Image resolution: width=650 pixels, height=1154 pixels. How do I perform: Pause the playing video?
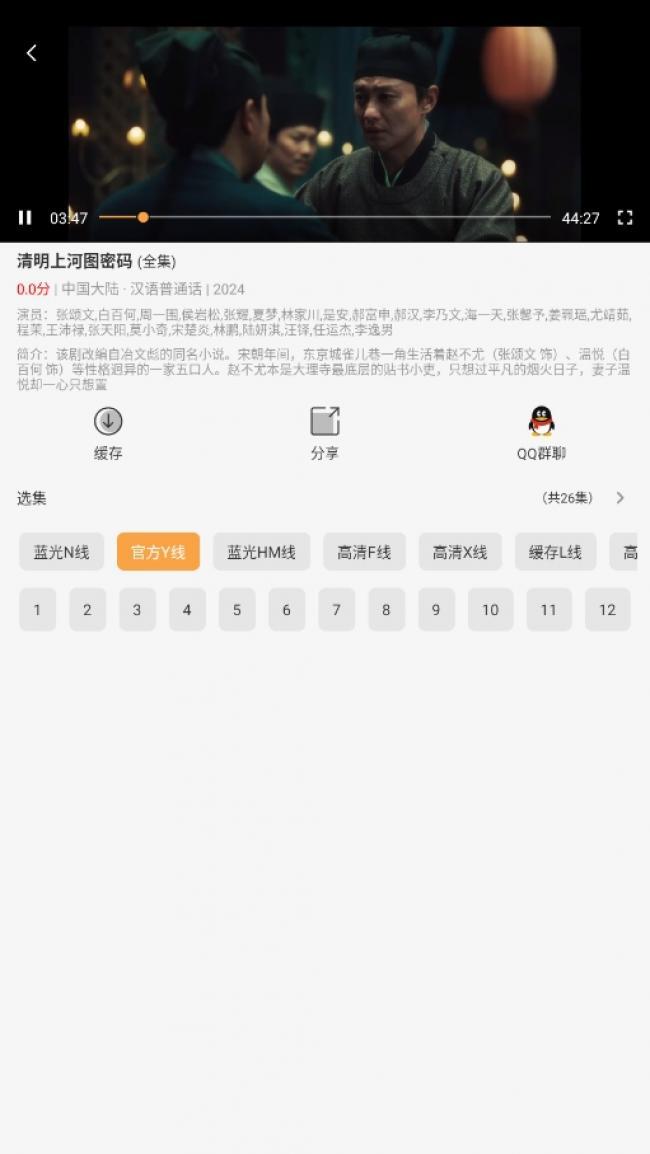(25, 217)
